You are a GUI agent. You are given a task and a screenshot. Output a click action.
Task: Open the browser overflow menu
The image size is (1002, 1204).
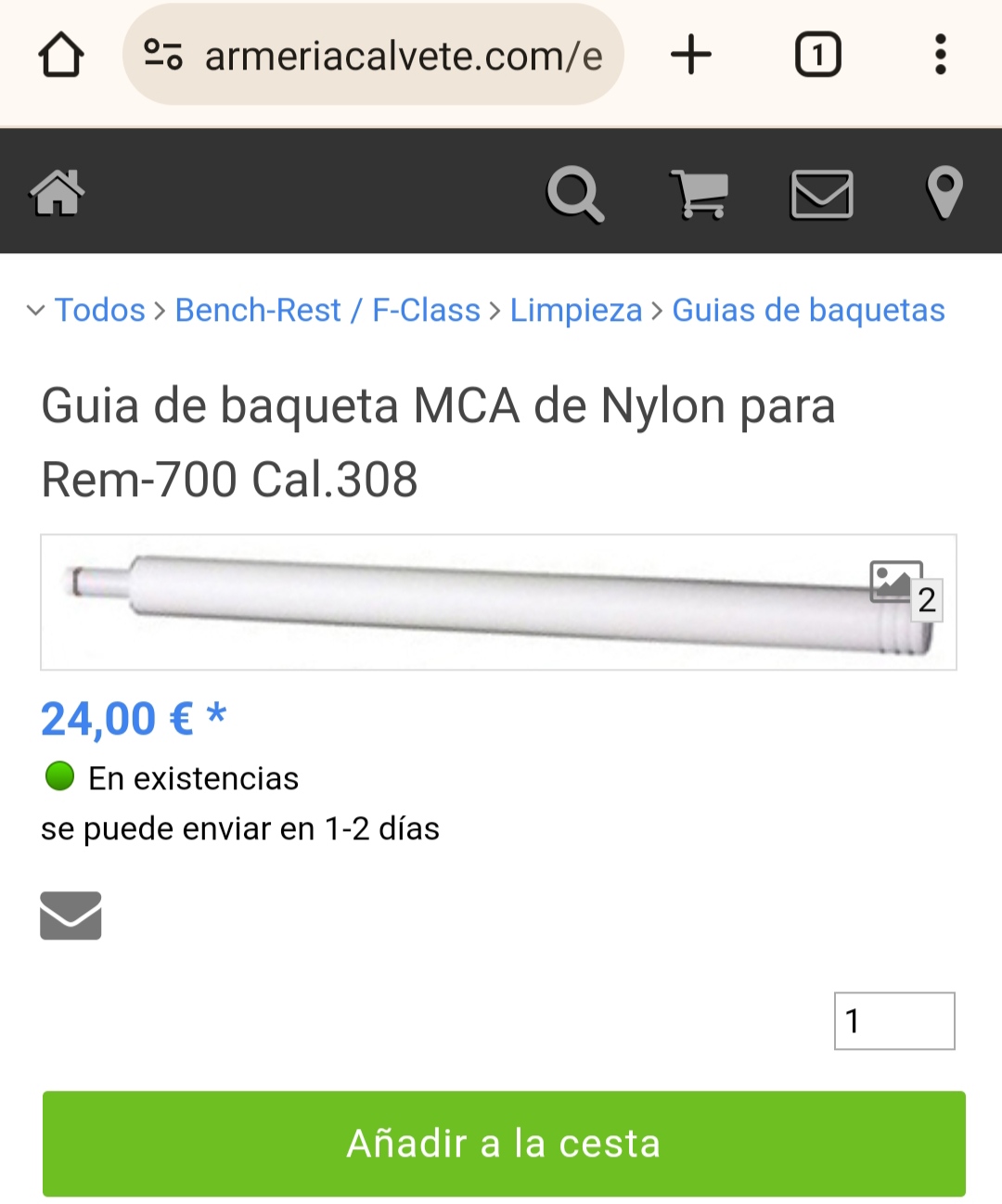pos(940,56)
